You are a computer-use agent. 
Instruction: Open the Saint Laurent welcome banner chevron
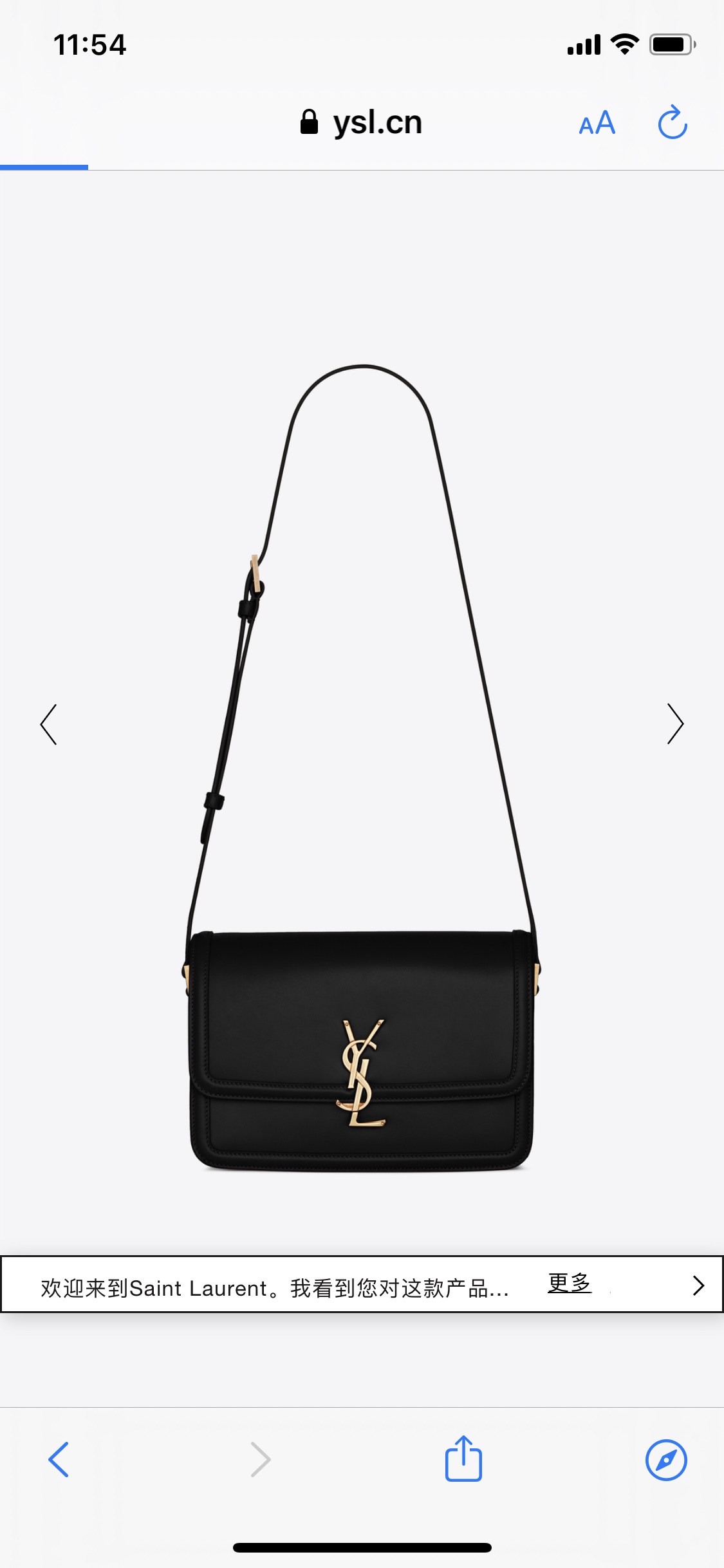click(698, 1285)
